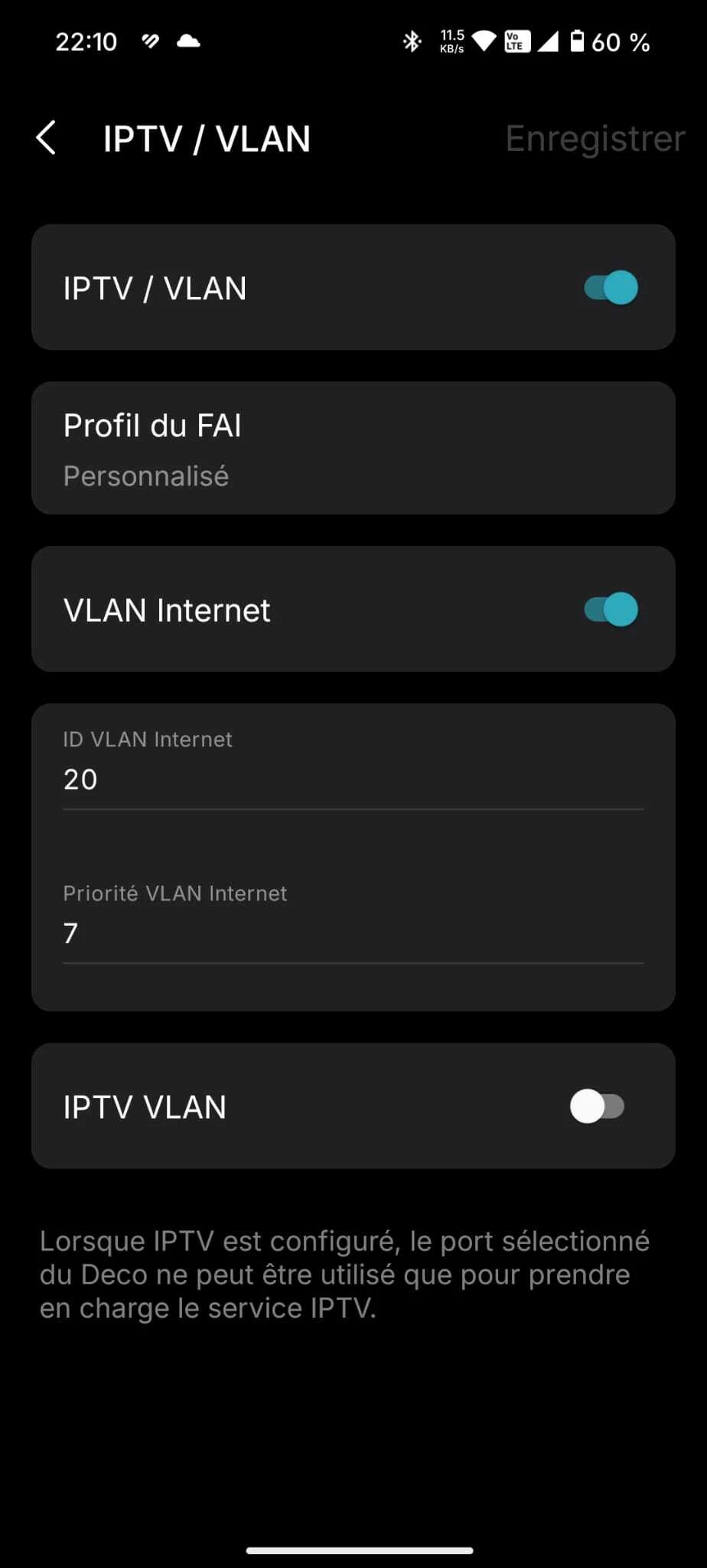The image size is (707, 1568).
Task: Open Profil du FAI selection
Action: coord(353,449)
